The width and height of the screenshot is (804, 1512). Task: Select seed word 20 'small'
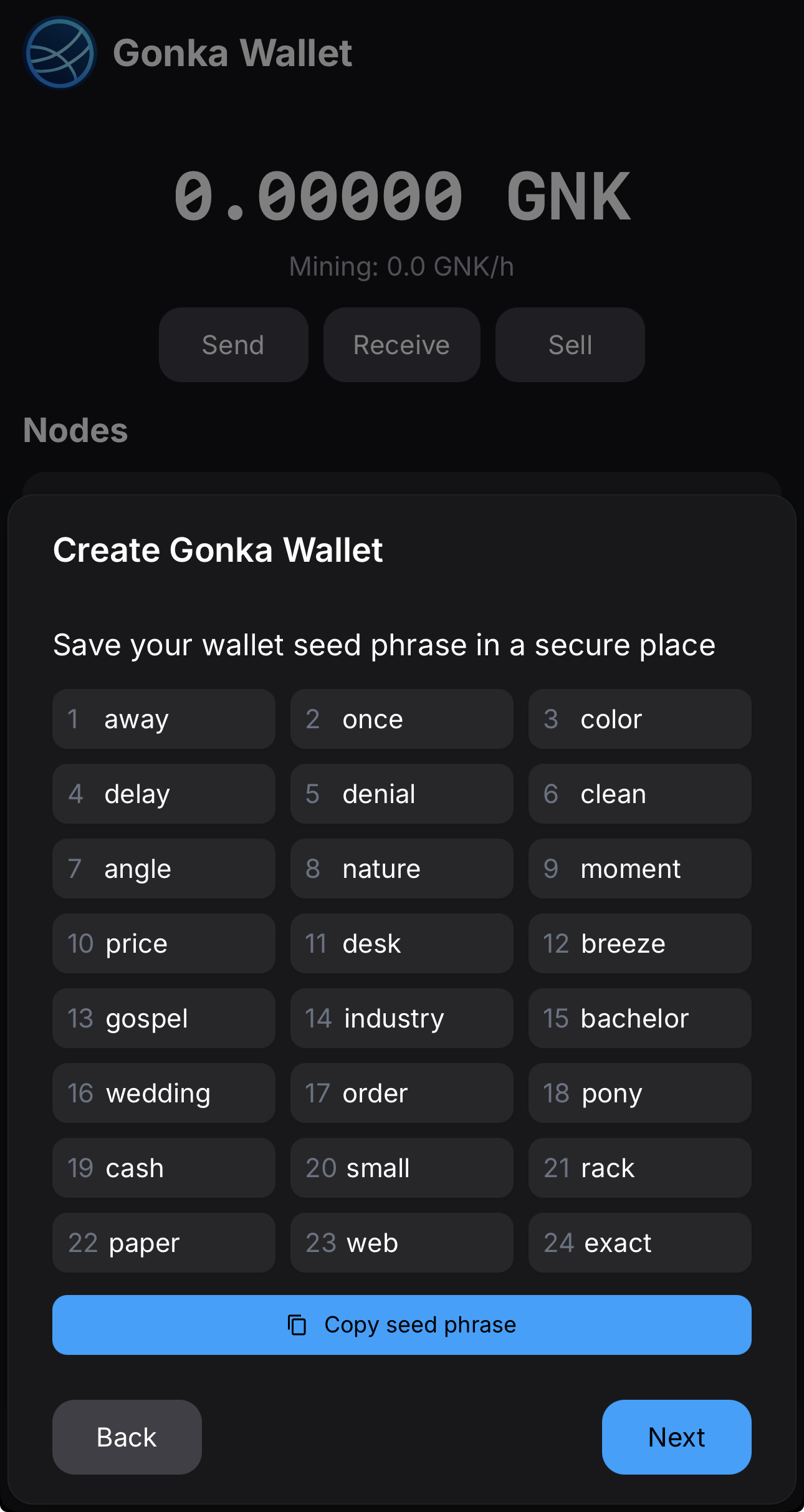click(x=401, y=1168)
